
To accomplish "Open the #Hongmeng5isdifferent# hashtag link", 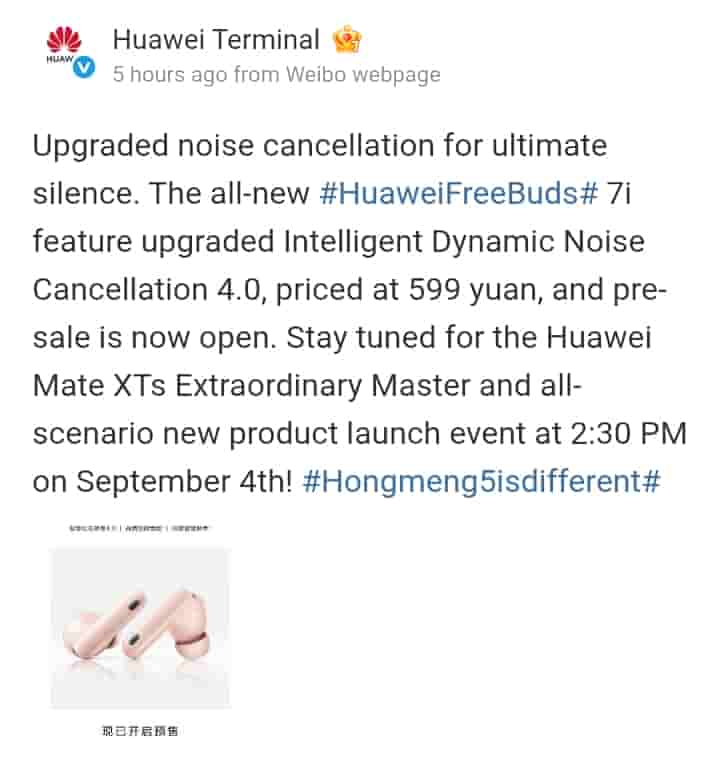I will [480, 481].
